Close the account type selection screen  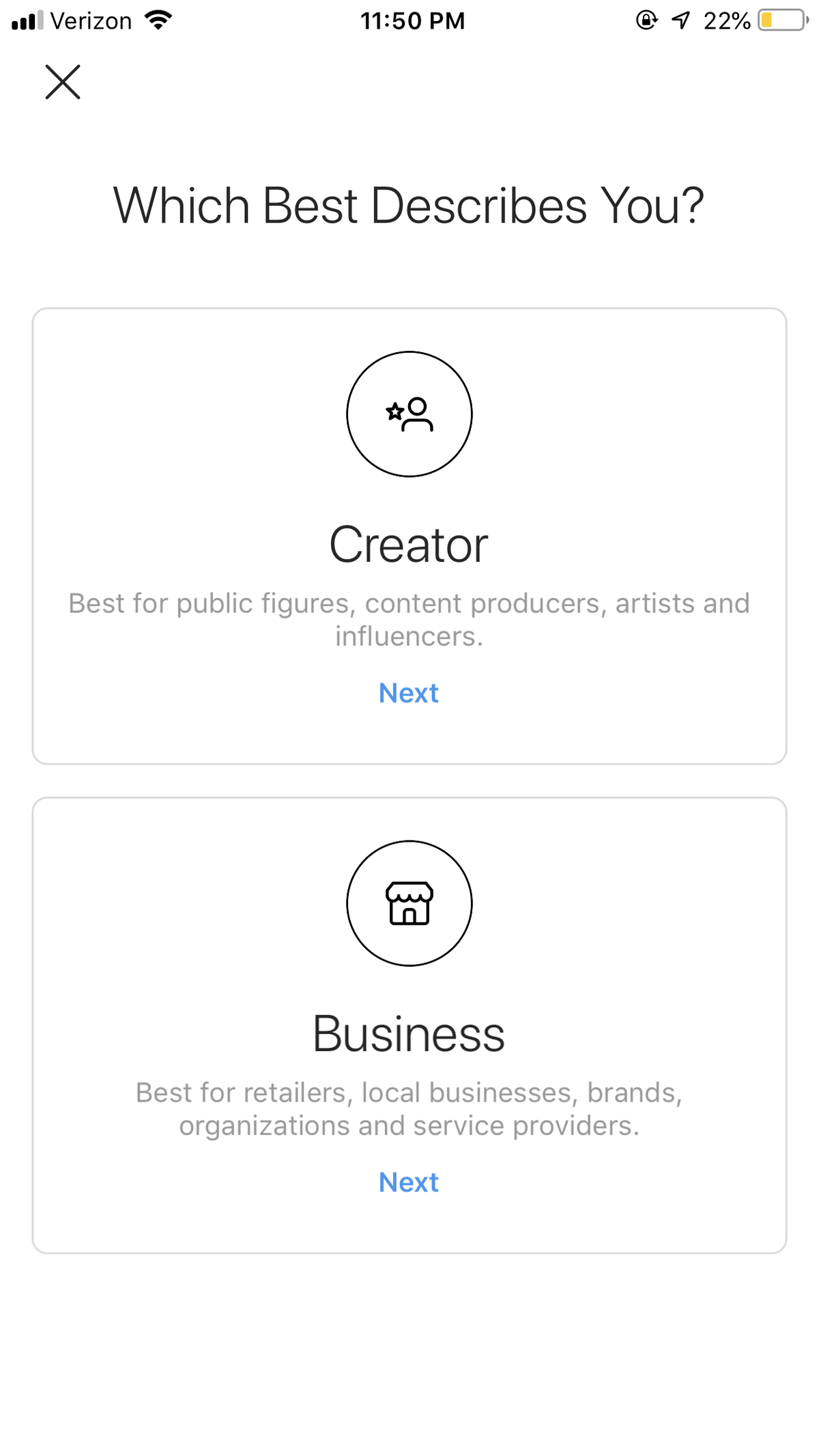pyautogui.click(x=63, y=82)
